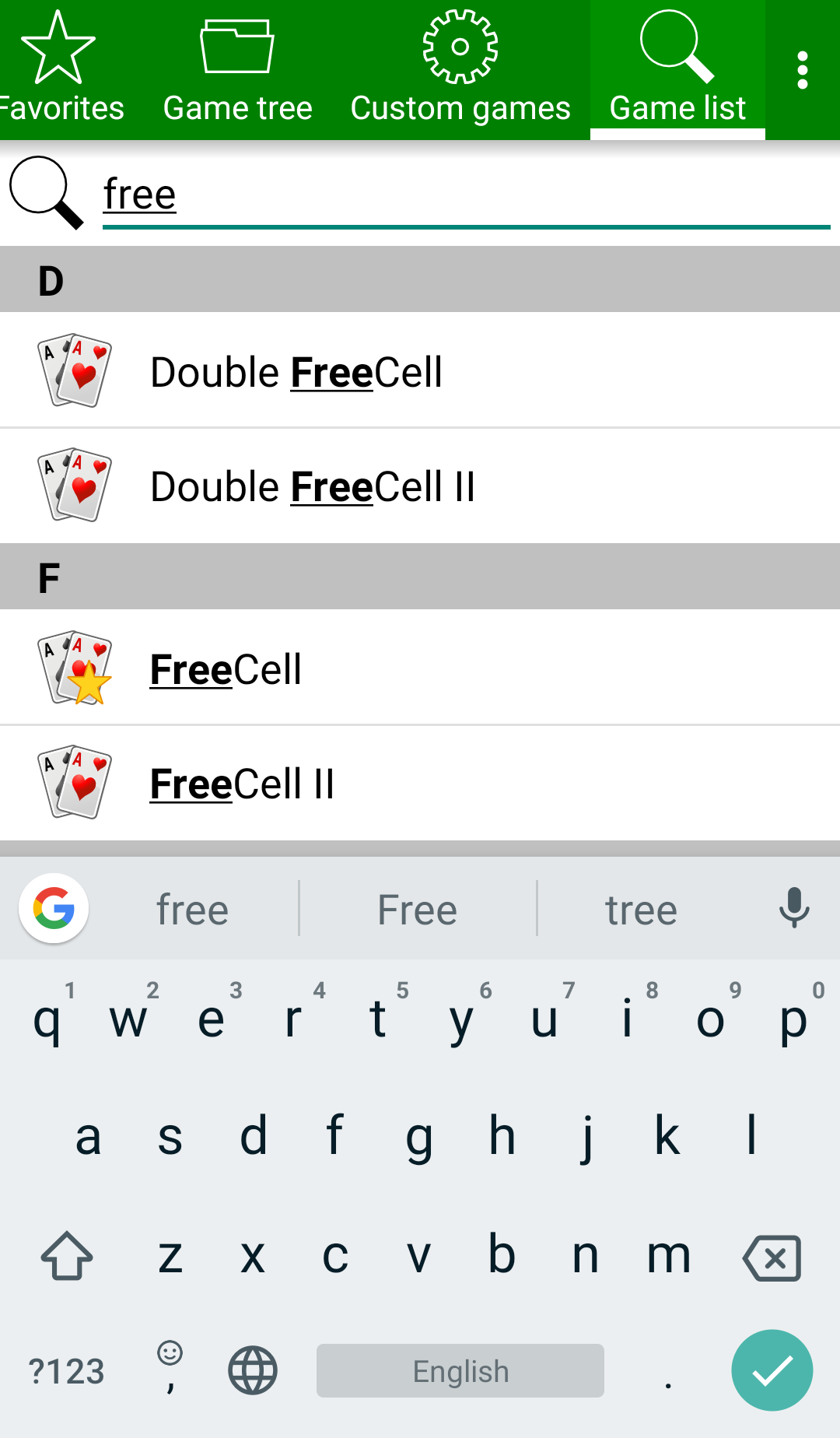Open Google search from the keyboard

(54, 908)
